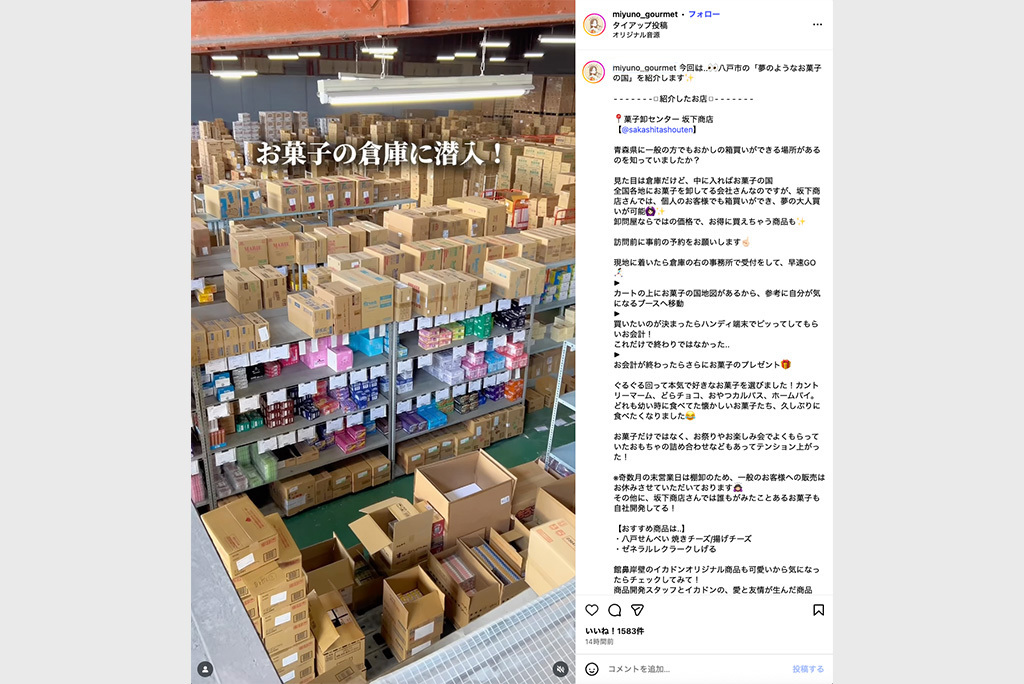
Task: Unmute the video sound icon
Action: (x=561, y=668)
